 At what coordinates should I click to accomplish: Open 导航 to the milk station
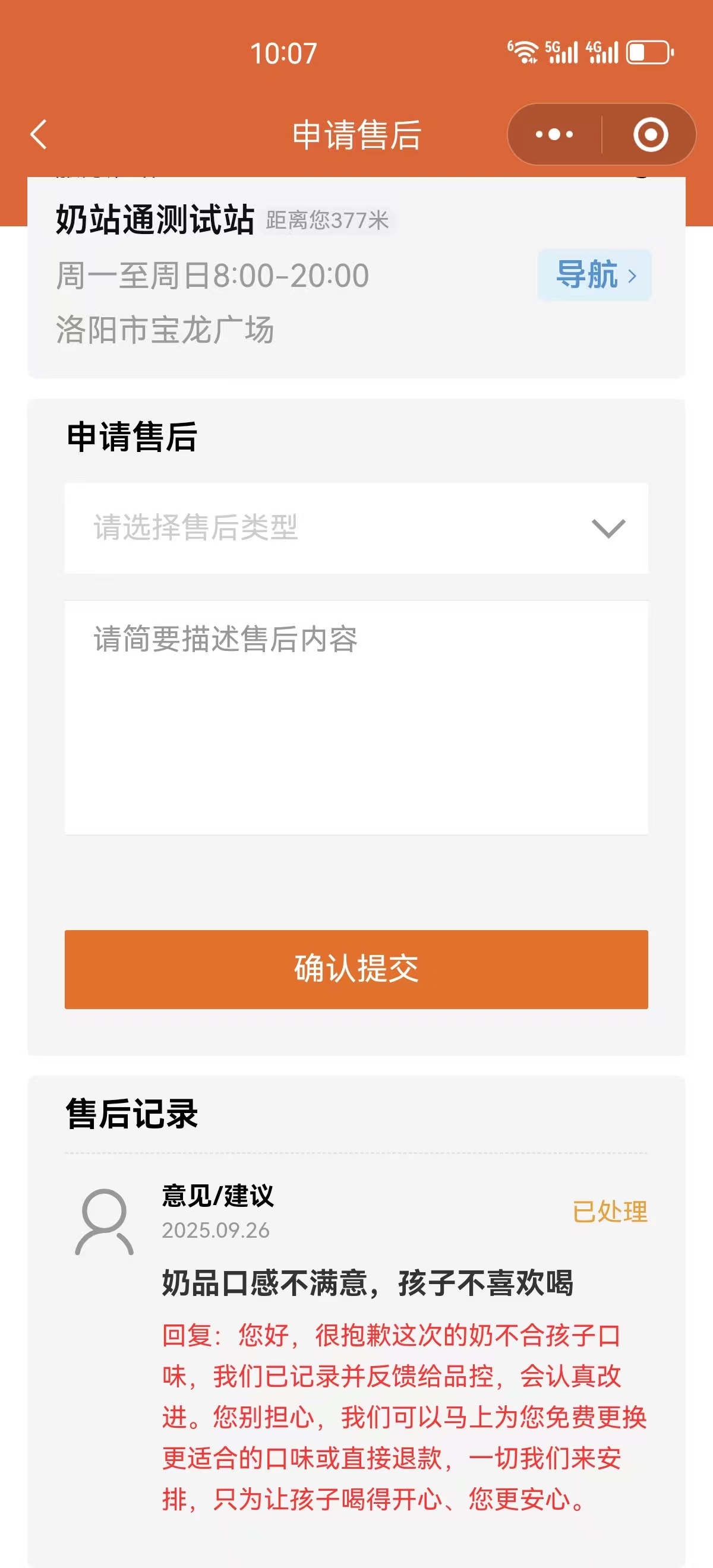pyautogui.click(x=594, y=275)
